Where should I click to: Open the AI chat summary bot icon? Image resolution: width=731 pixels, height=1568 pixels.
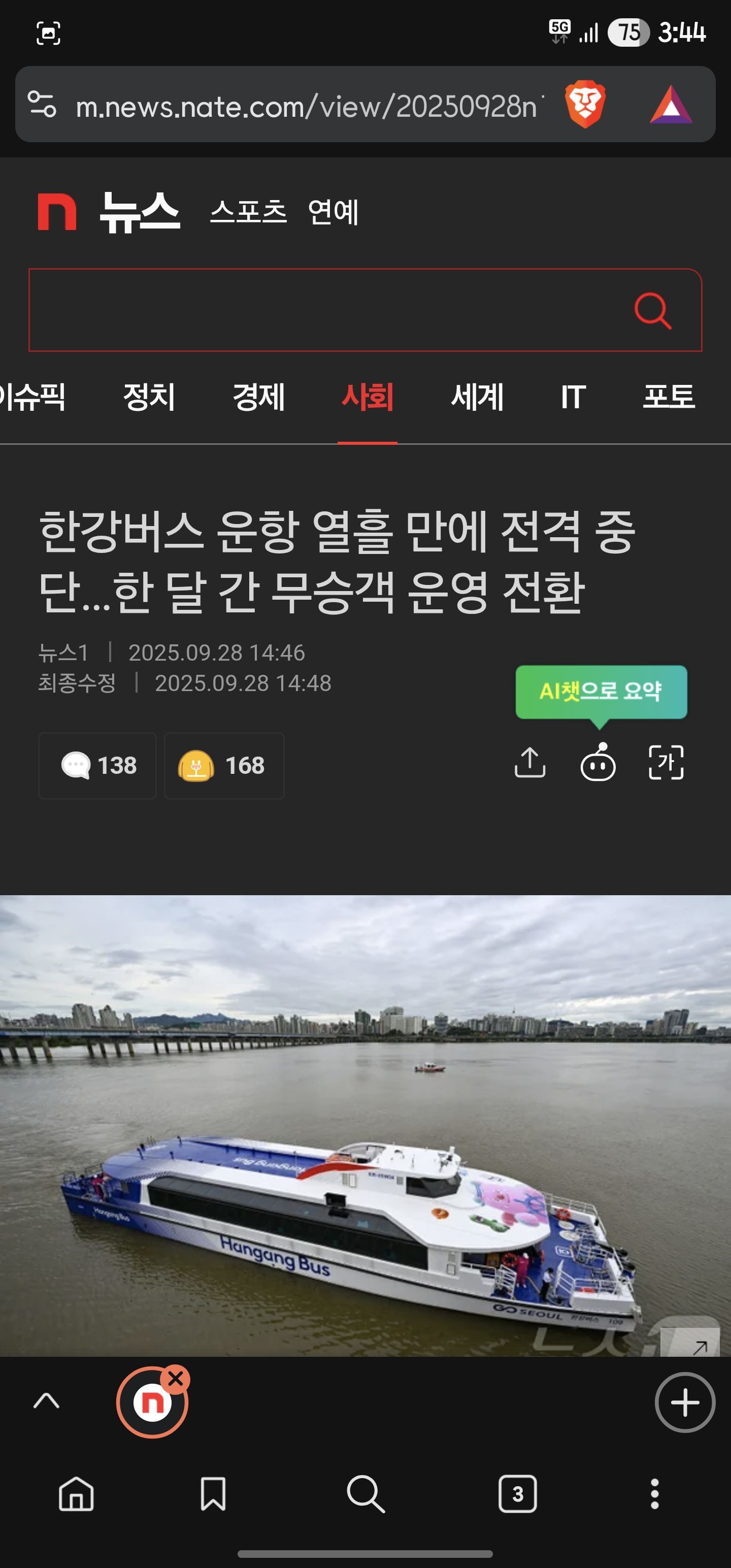coord(597,762)
